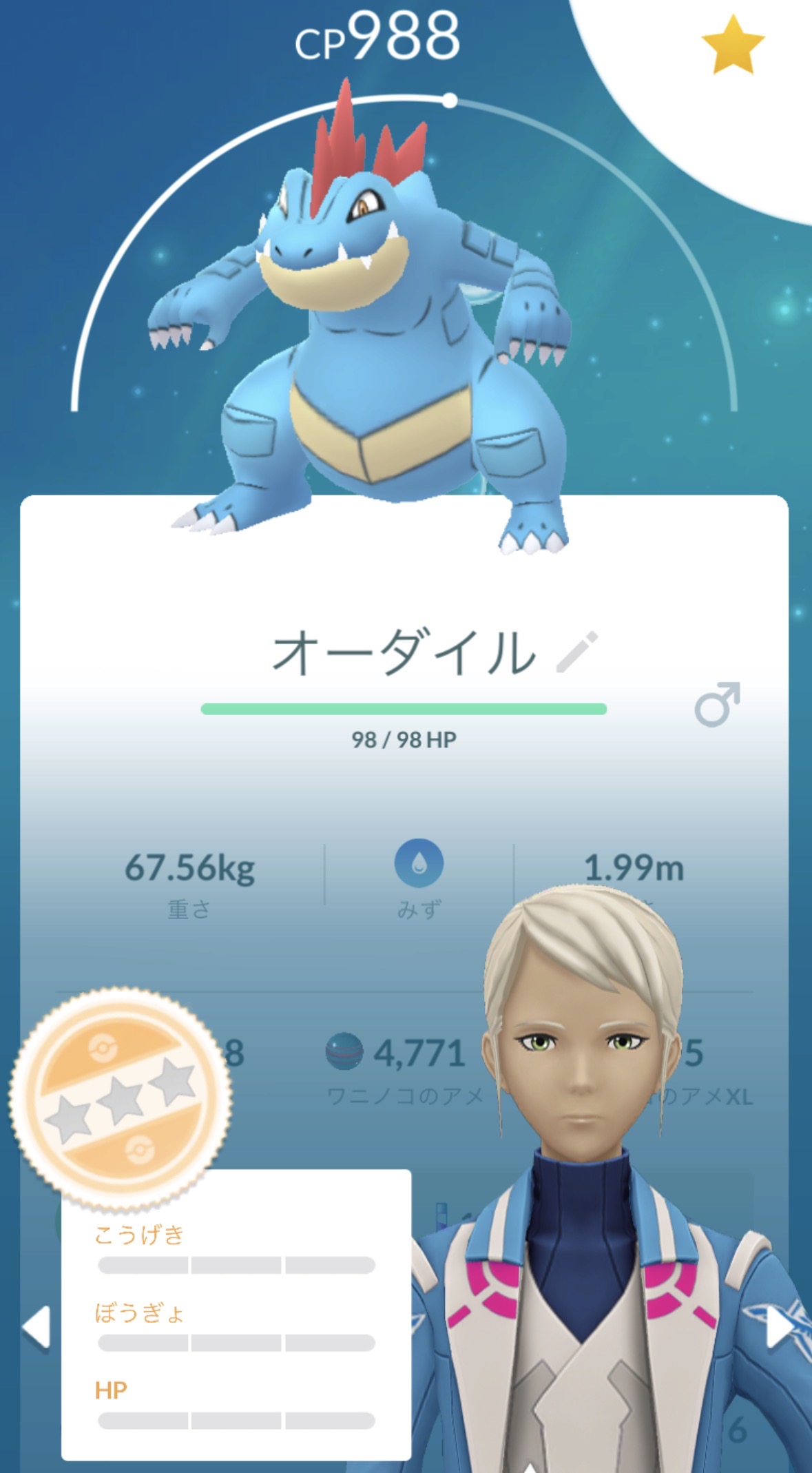Edit the オーダイル nickname with the pencil
812x1473 pixels.
click(x=577, y=652)
